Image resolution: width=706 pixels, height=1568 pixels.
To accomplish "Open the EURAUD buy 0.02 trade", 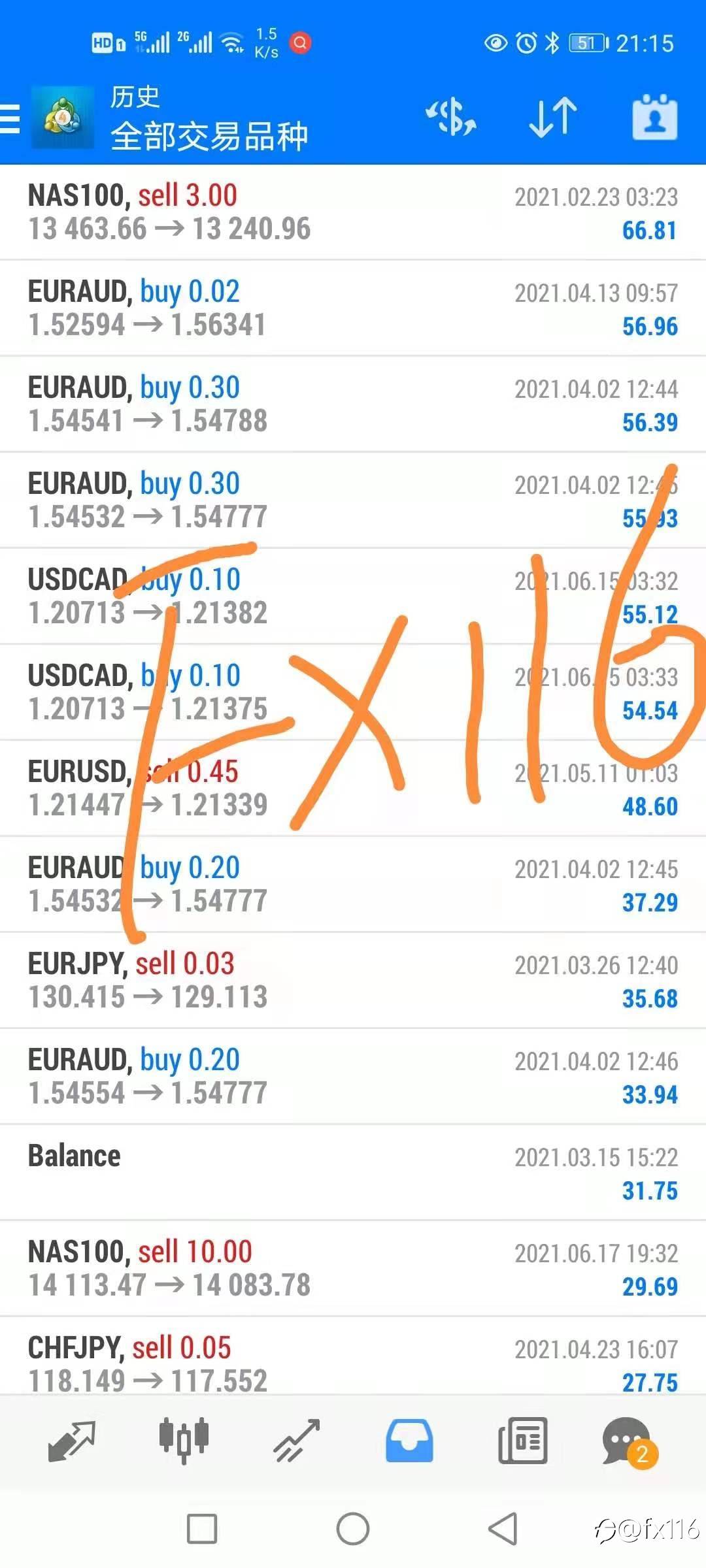I will (353, 308).
